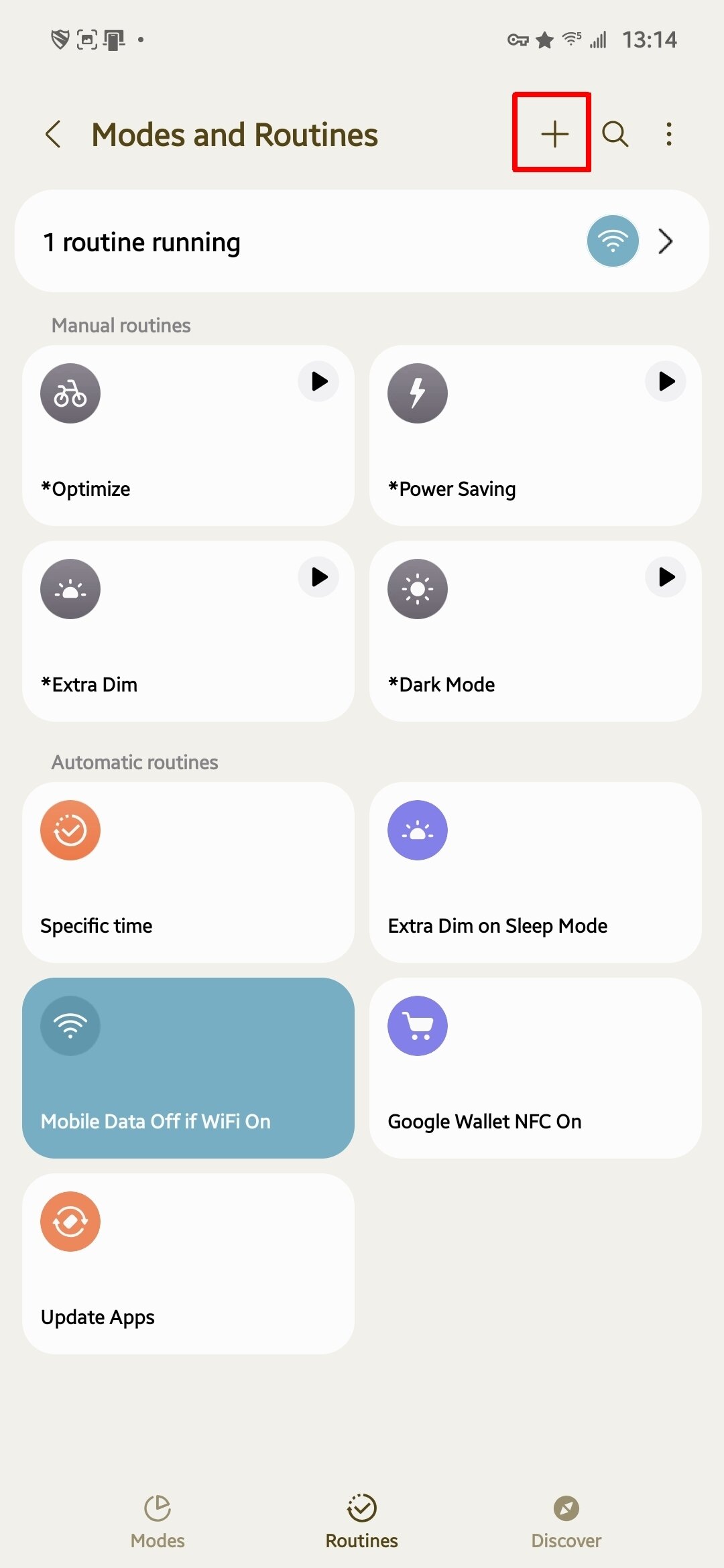Switch to the Discover tab

(x=566, y=1521)
